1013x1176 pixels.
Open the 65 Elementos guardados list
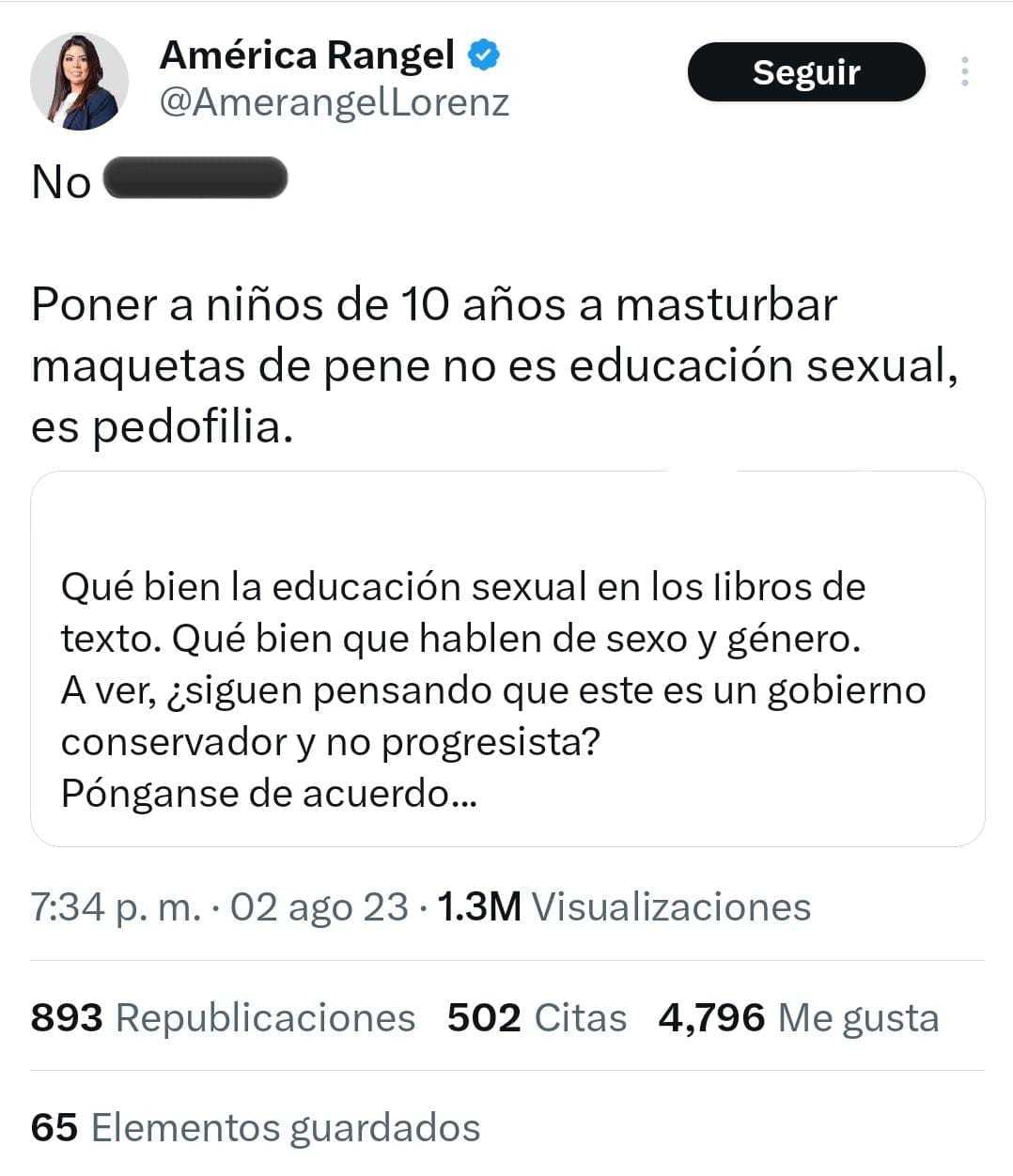pos(255,1125)
